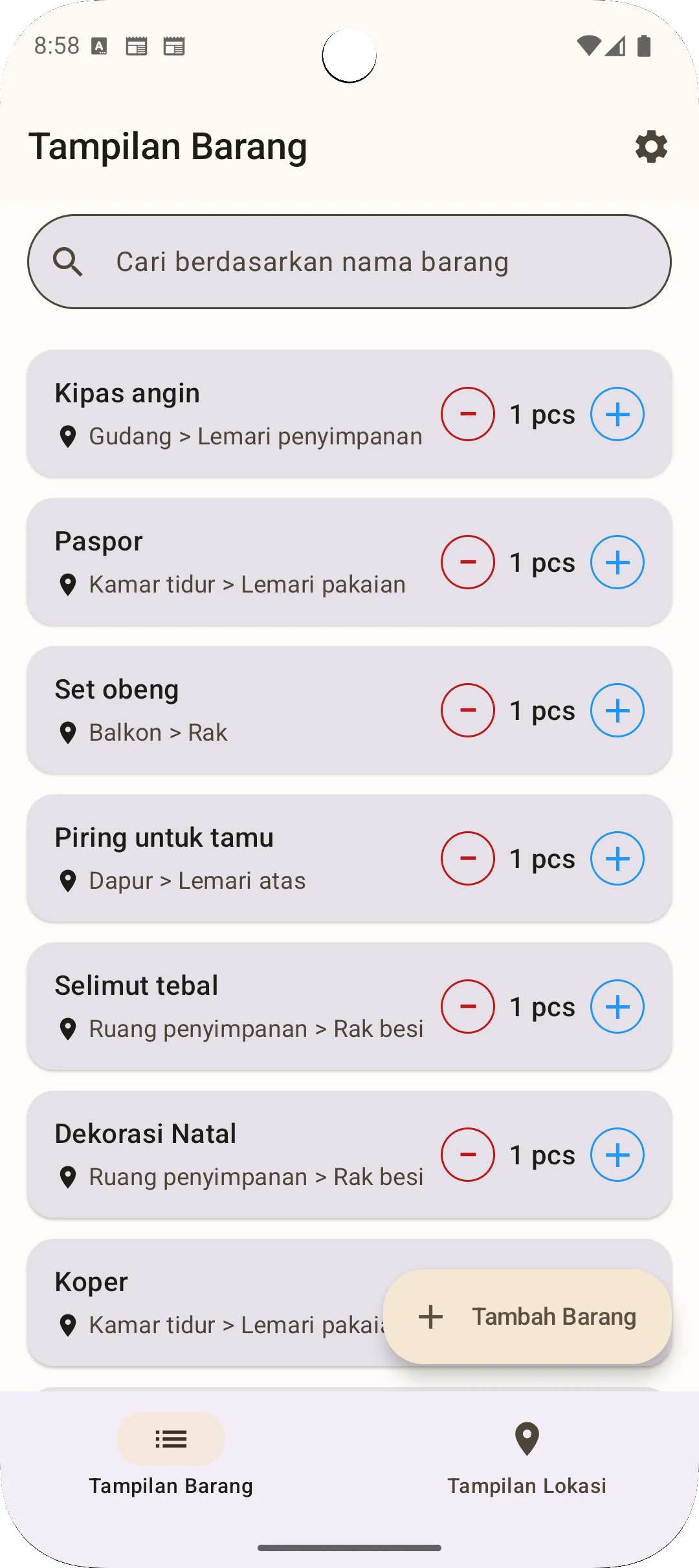Increase Set obeng count by one

[x=617, y=710]
